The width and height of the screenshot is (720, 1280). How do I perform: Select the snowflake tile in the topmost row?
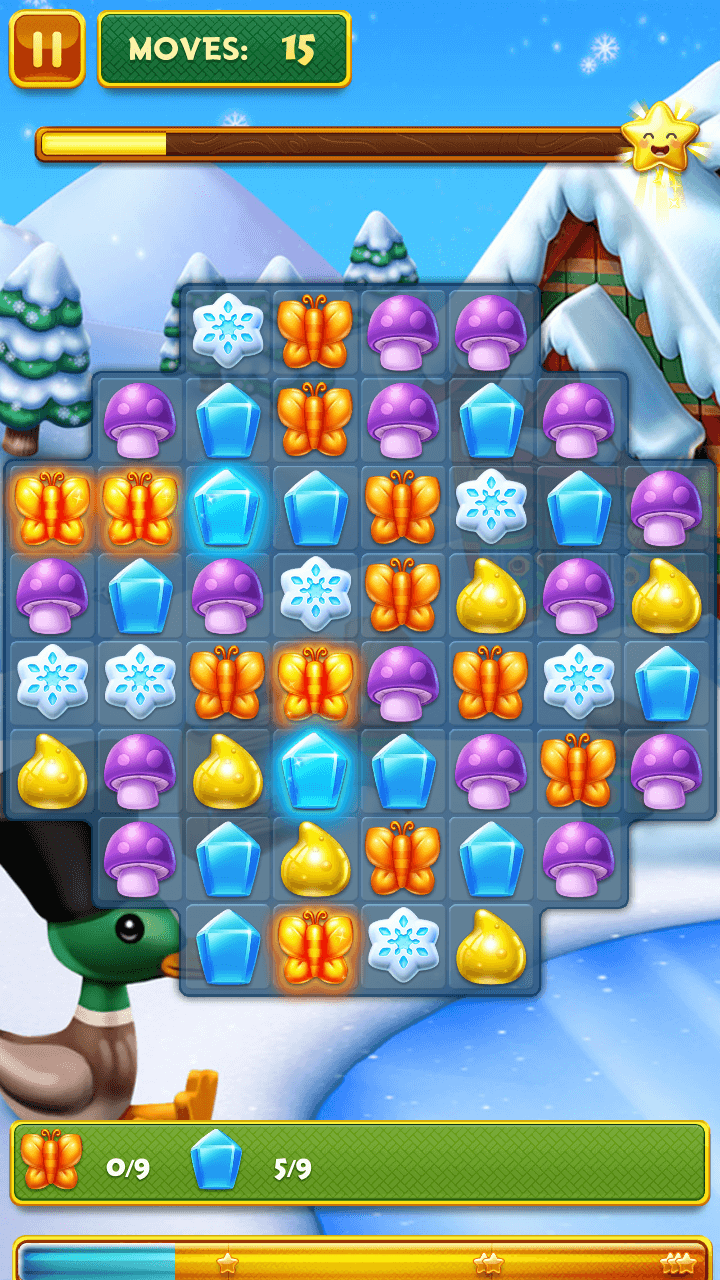point(227,330)
